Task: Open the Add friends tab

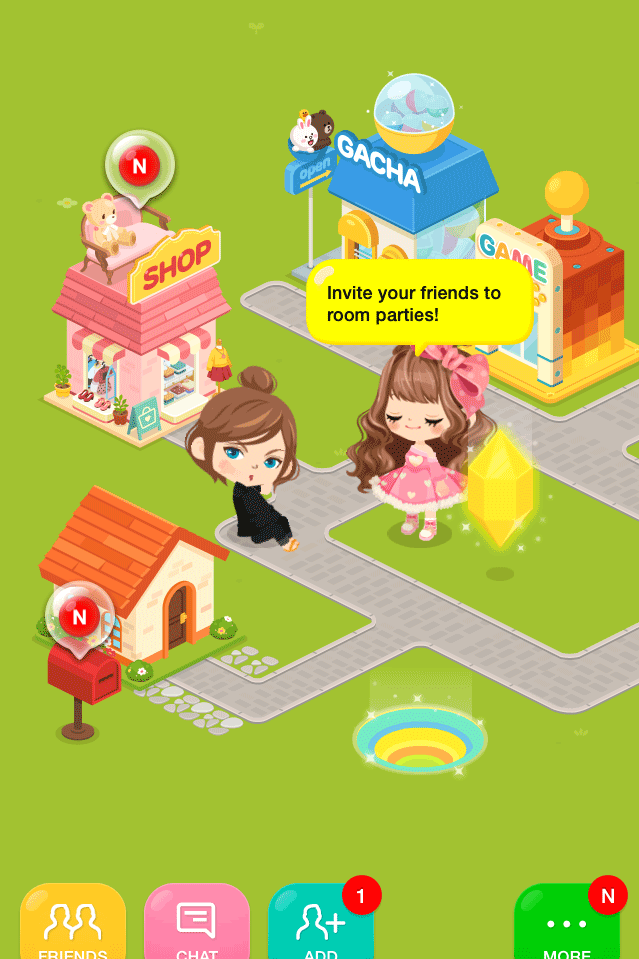Action: [321, 924]
